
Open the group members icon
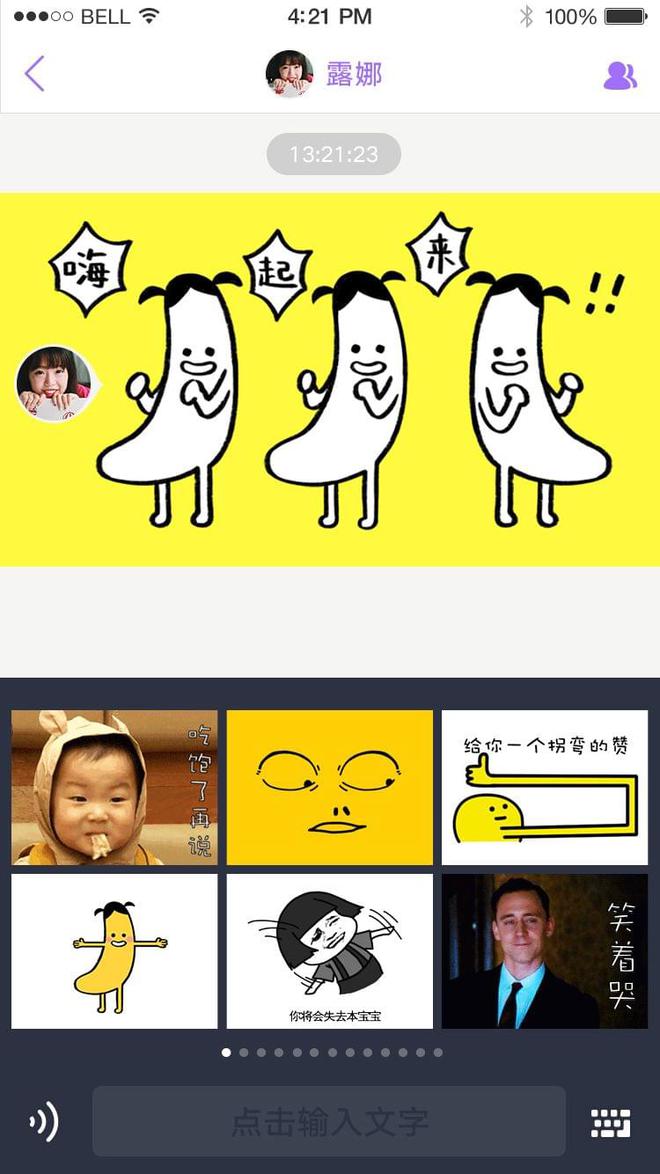click(x=619, y=75)
